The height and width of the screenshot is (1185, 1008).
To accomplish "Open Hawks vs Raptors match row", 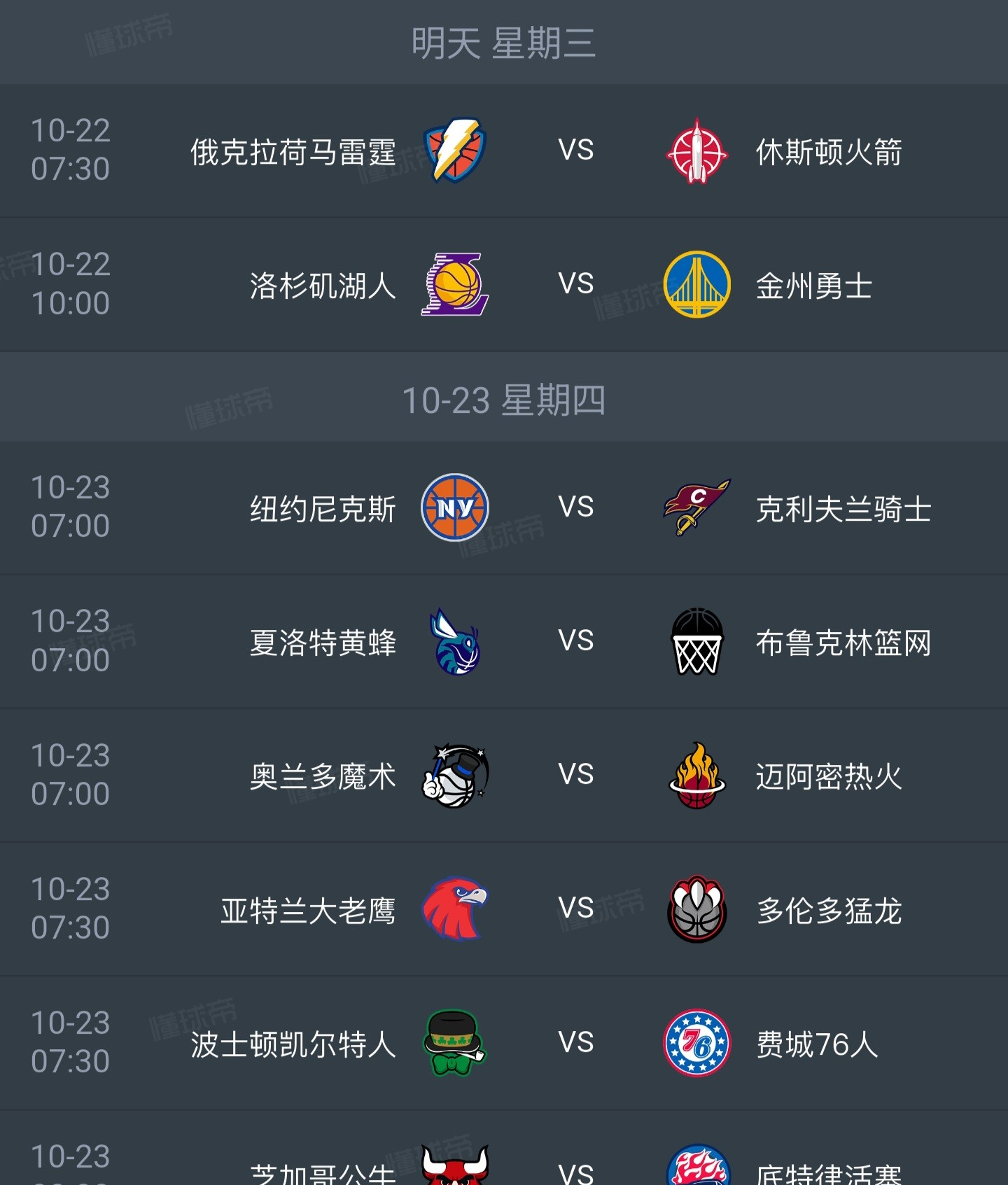I will click(575, 909).
